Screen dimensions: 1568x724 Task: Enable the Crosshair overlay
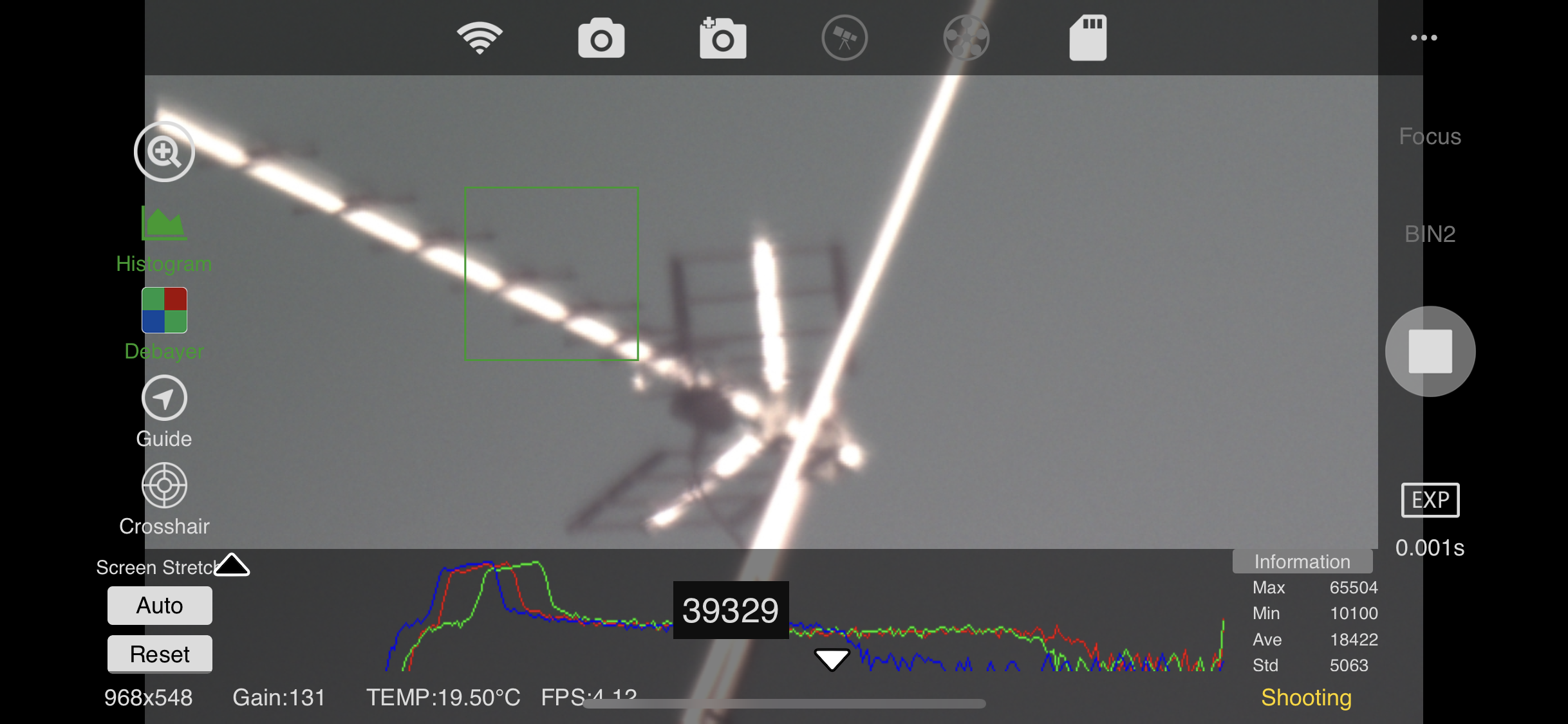point(164,499)
